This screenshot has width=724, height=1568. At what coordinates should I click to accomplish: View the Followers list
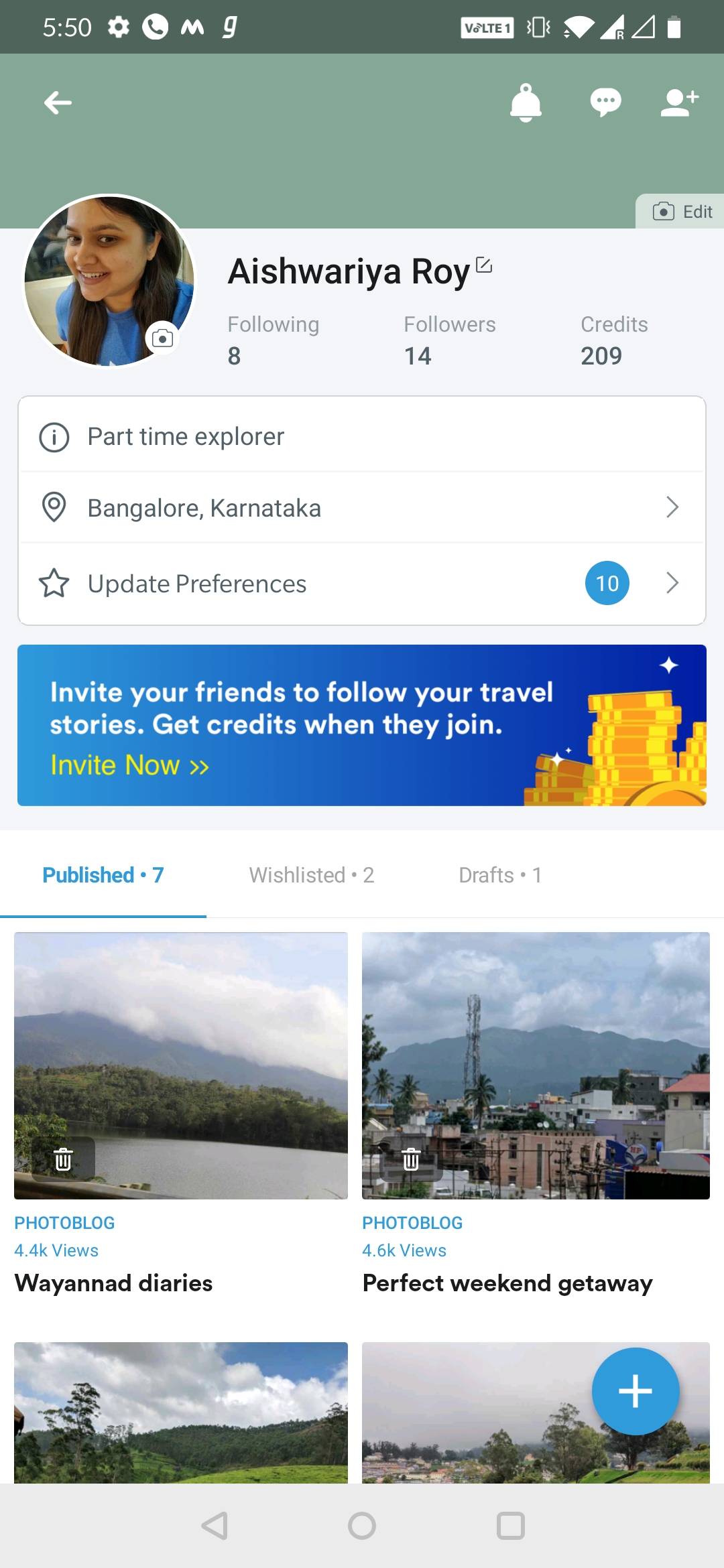click(449, 340)
